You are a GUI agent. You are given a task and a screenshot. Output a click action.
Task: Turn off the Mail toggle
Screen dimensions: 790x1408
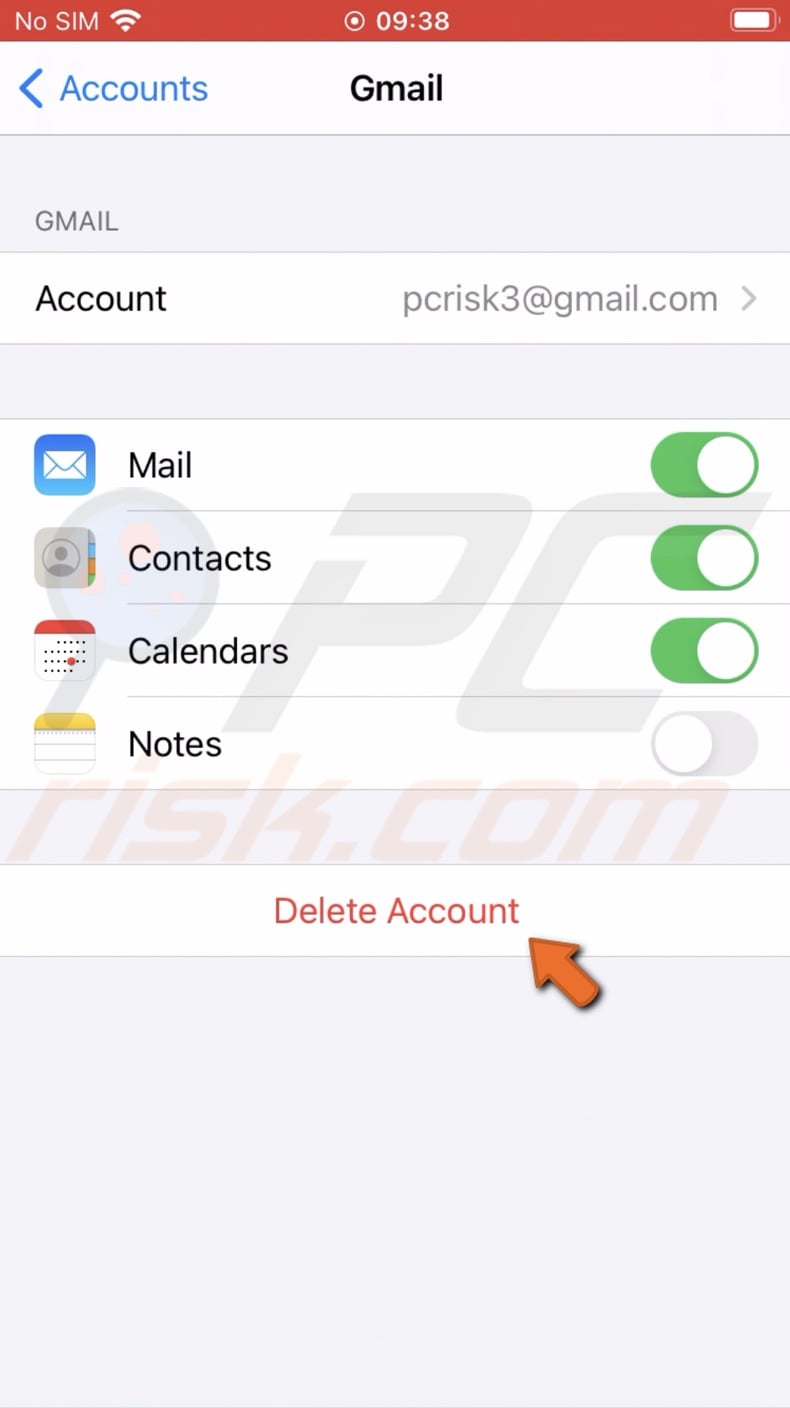coord(704,465)
